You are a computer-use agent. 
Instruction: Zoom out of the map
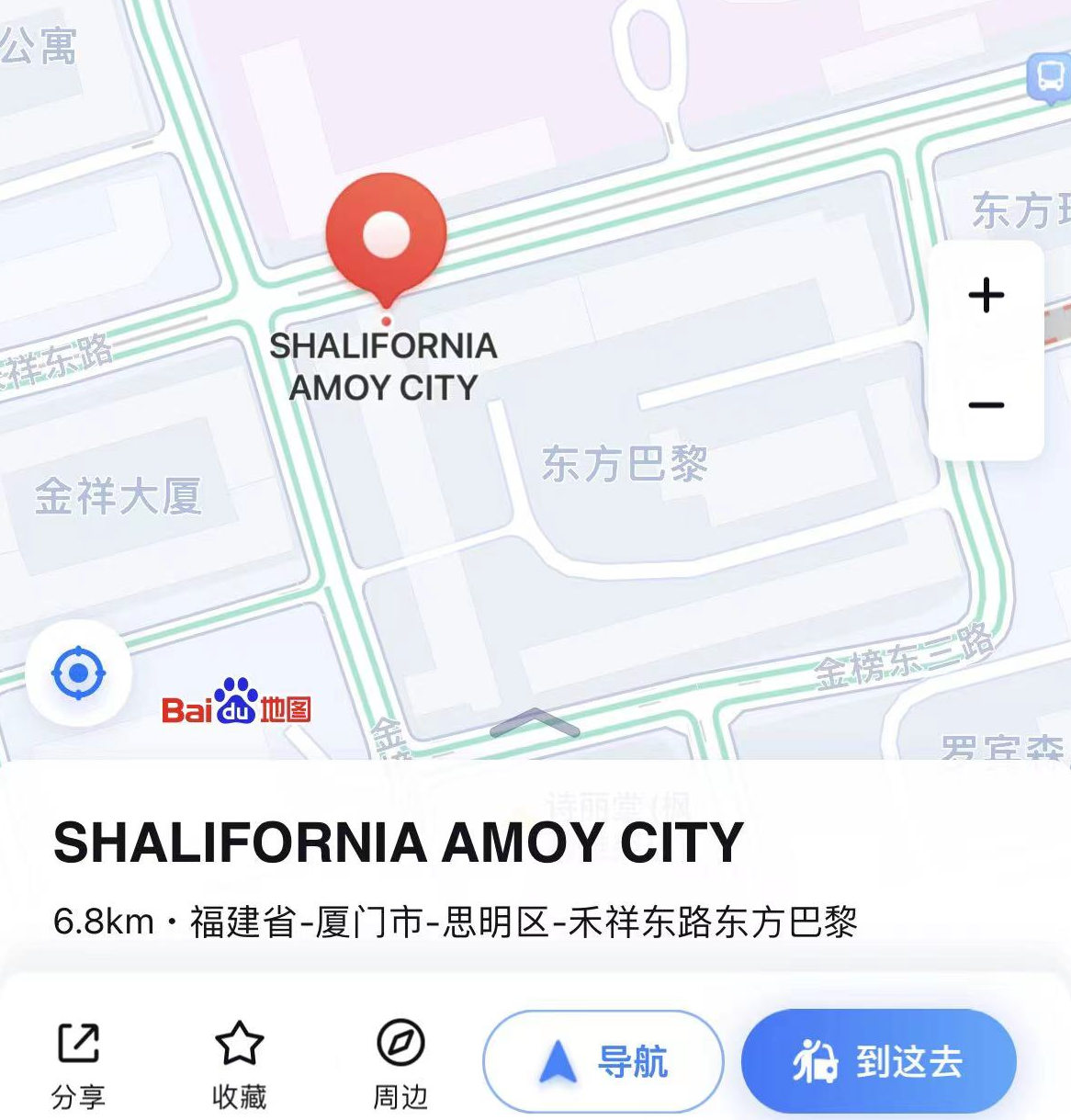(986, 405)
